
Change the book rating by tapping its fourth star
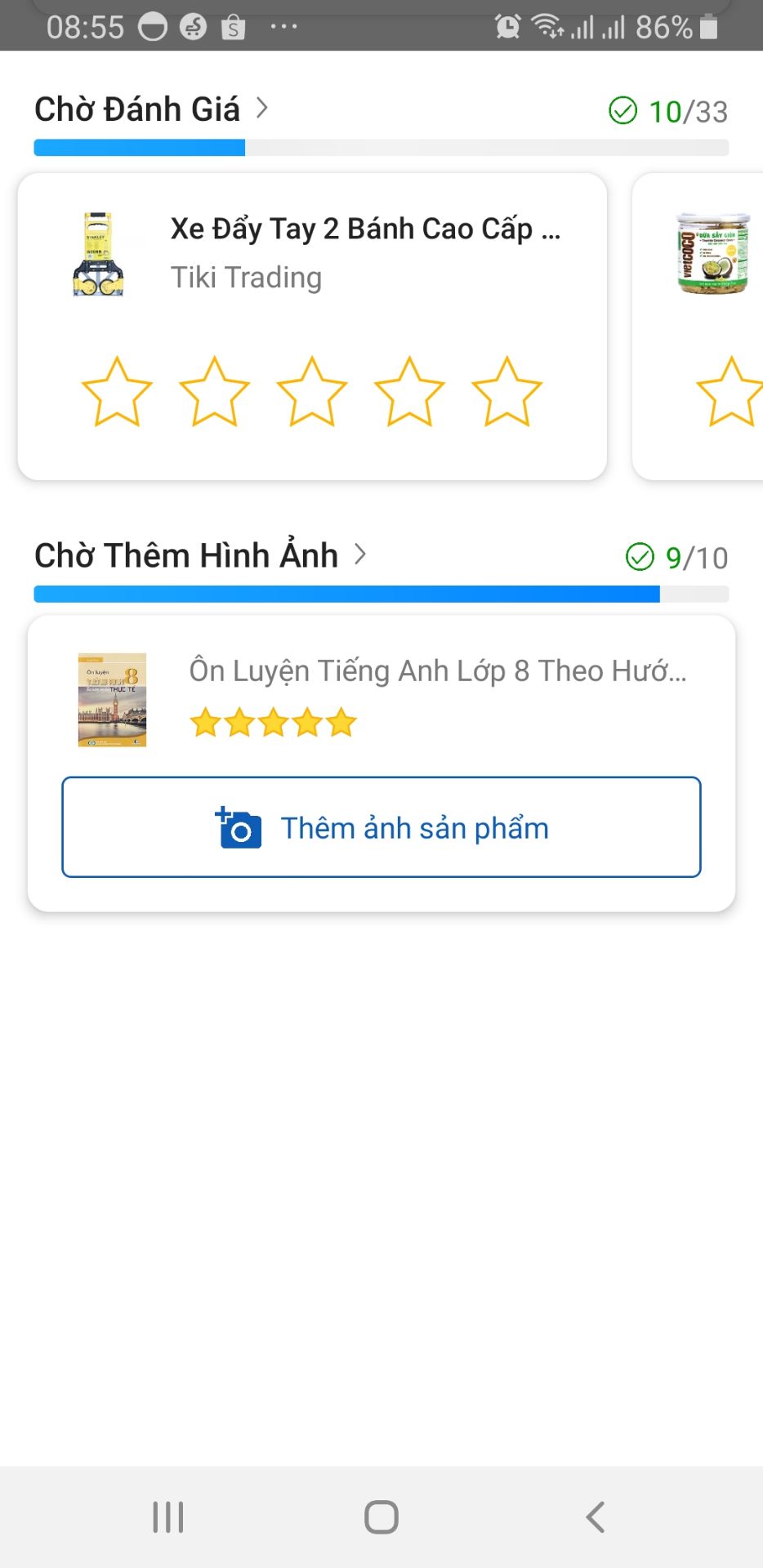pyautogui.click(x=306, y=722)
